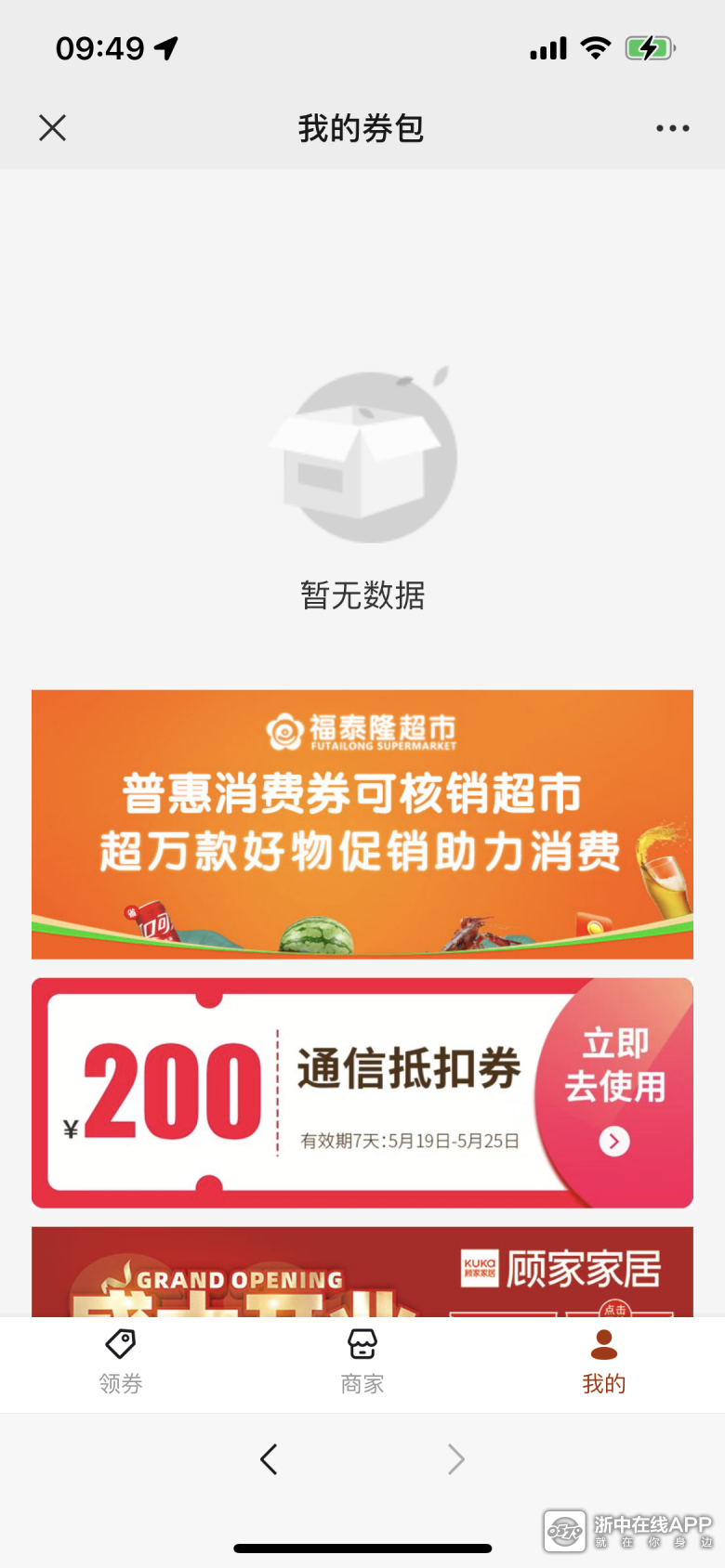Image resolution: width=725 pixels, height=1568 pixels.
Task: Open the 顾家家居 grand opening banner
Action: (x=362, y=1273)
